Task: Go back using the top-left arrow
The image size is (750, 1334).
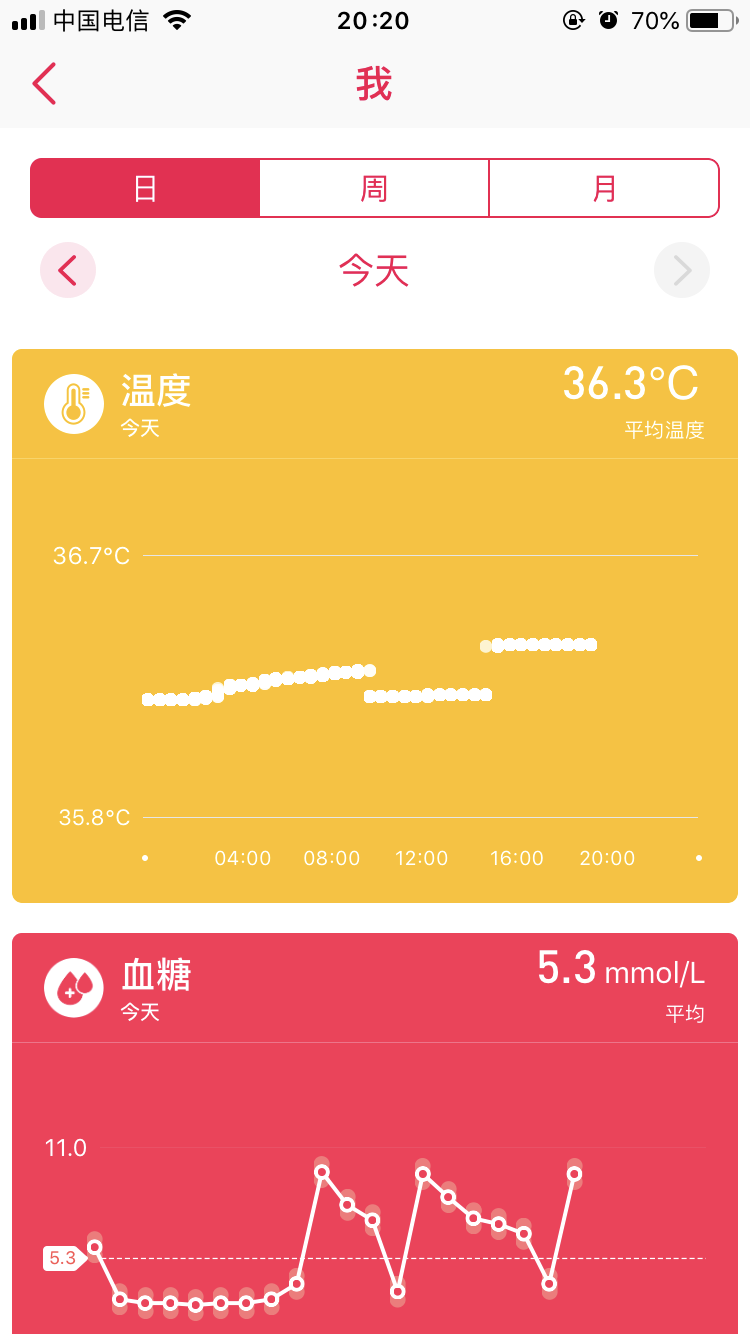Action: point(44,84)
